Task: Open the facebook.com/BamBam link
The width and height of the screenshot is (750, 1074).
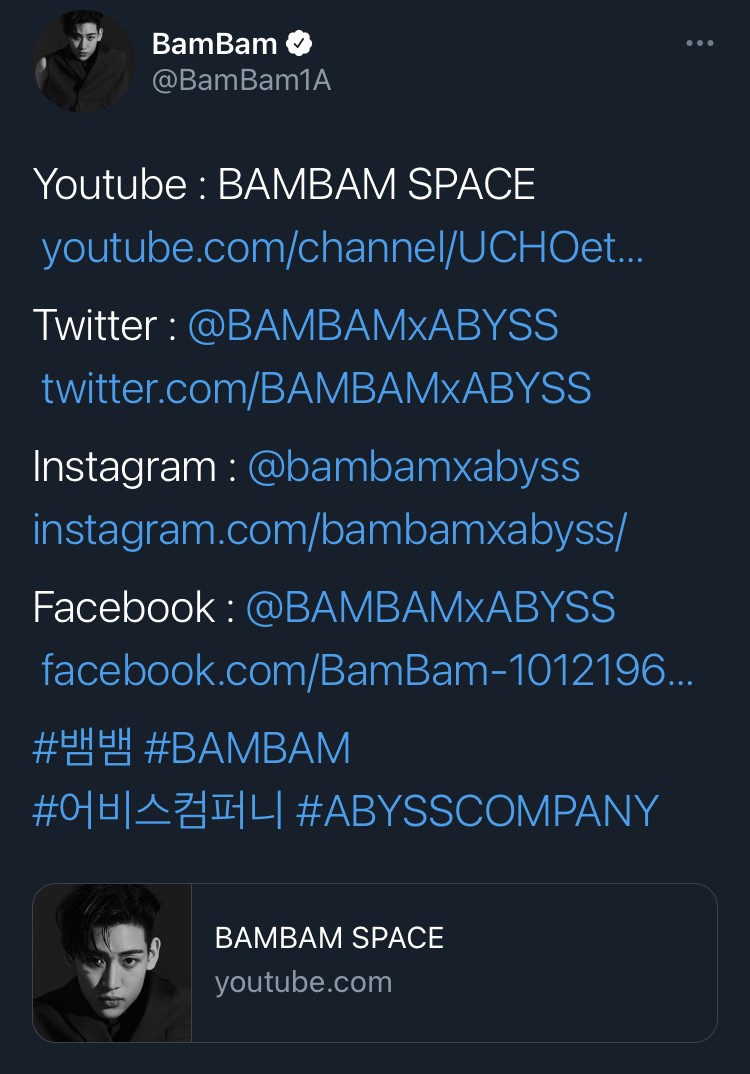Action: pos(367,671)
